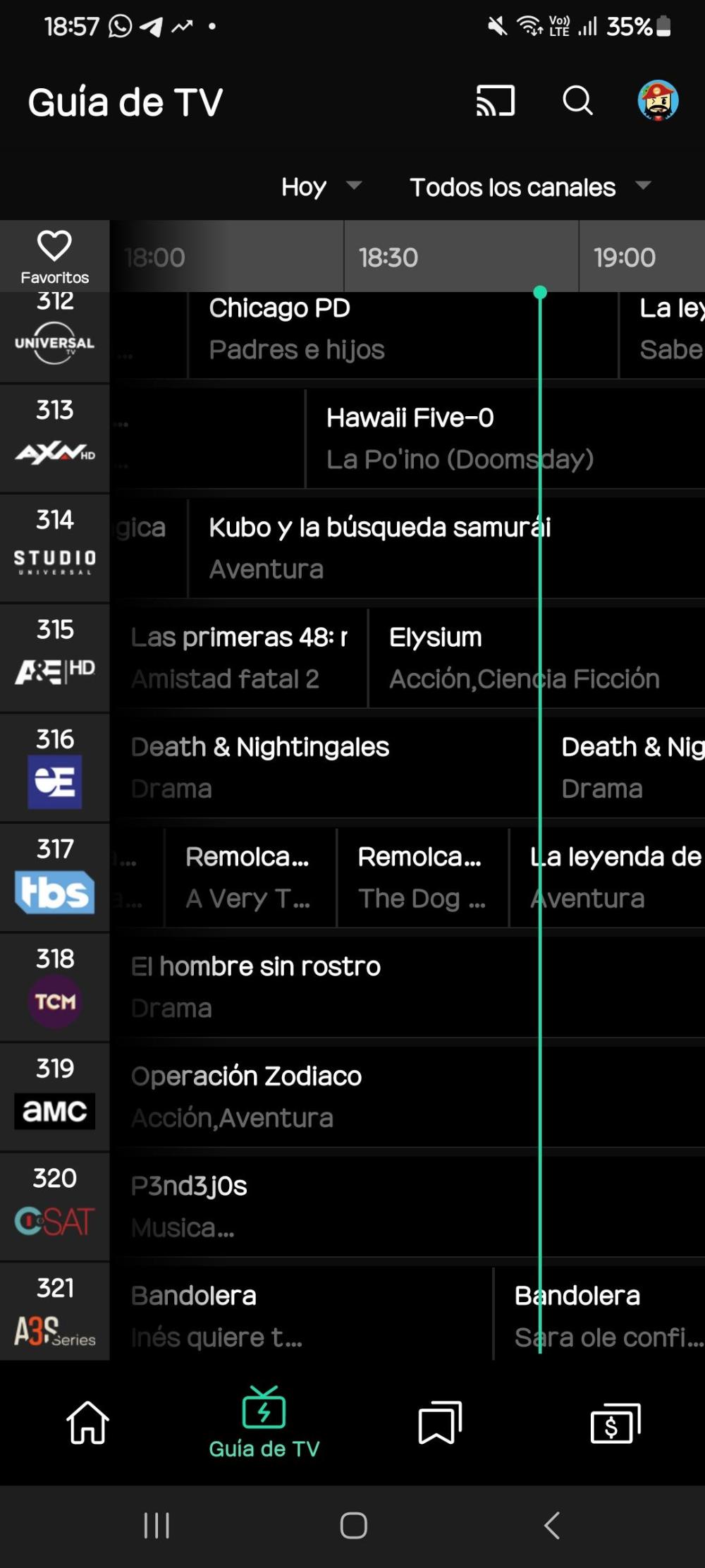Screen dimensions: 705x1568
Task: Cast the screen to a TV
Action: (496, 101)
